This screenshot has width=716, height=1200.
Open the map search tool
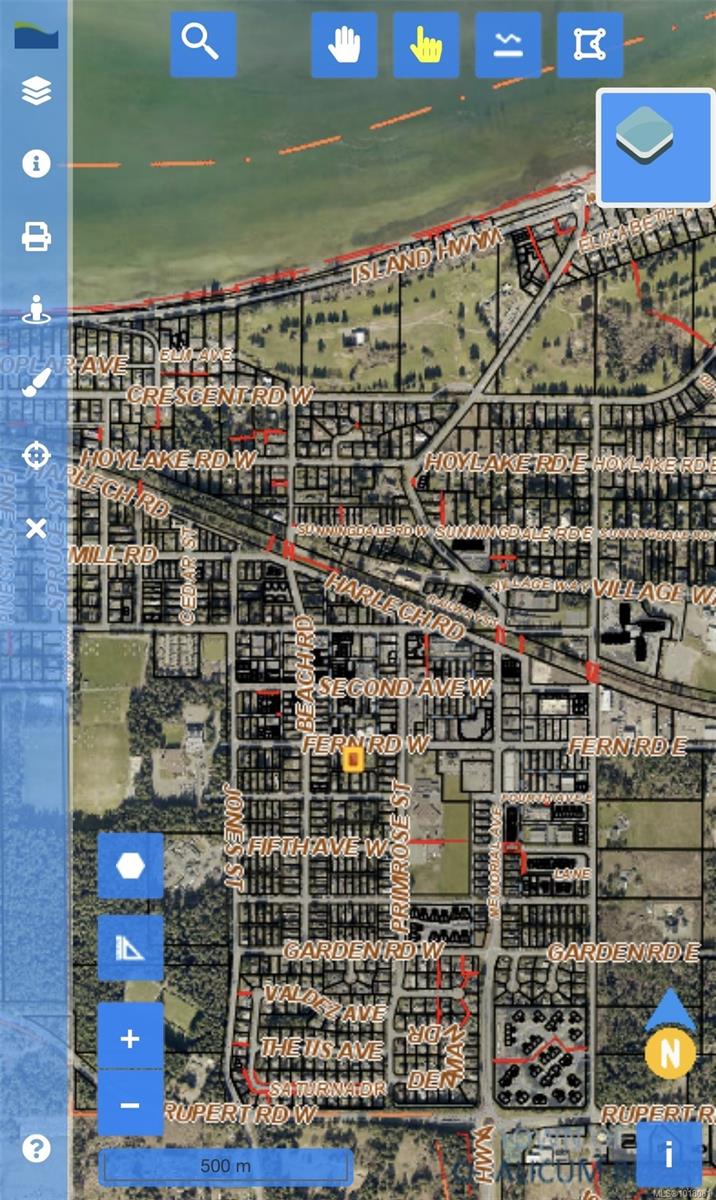click(203, 45)
